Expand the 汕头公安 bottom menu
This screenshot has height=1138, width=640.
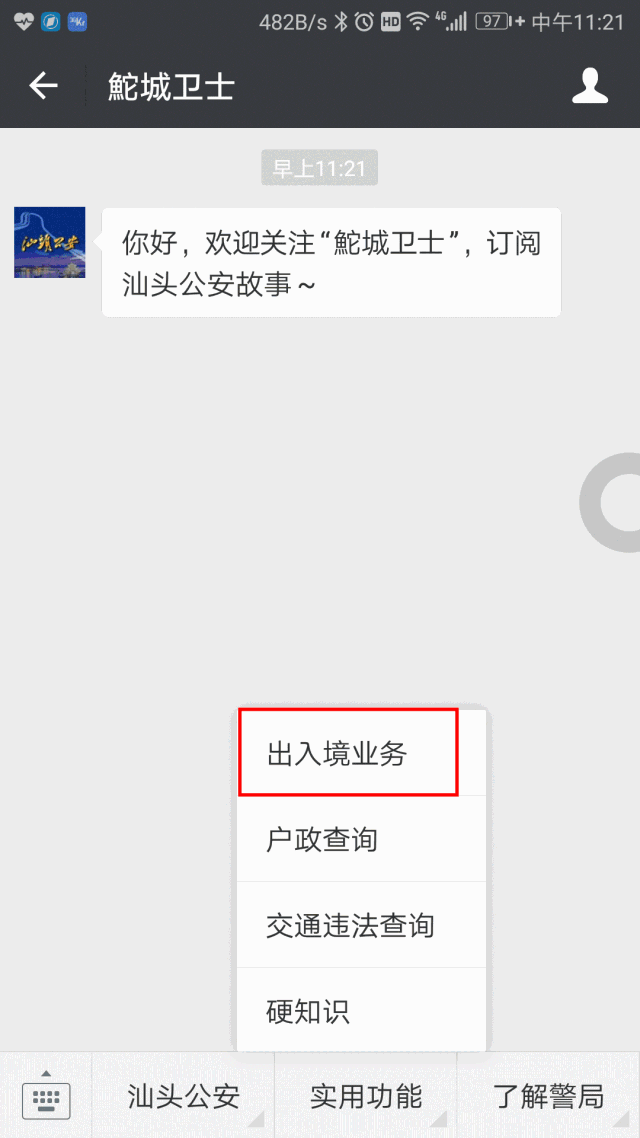[184, 1097]
